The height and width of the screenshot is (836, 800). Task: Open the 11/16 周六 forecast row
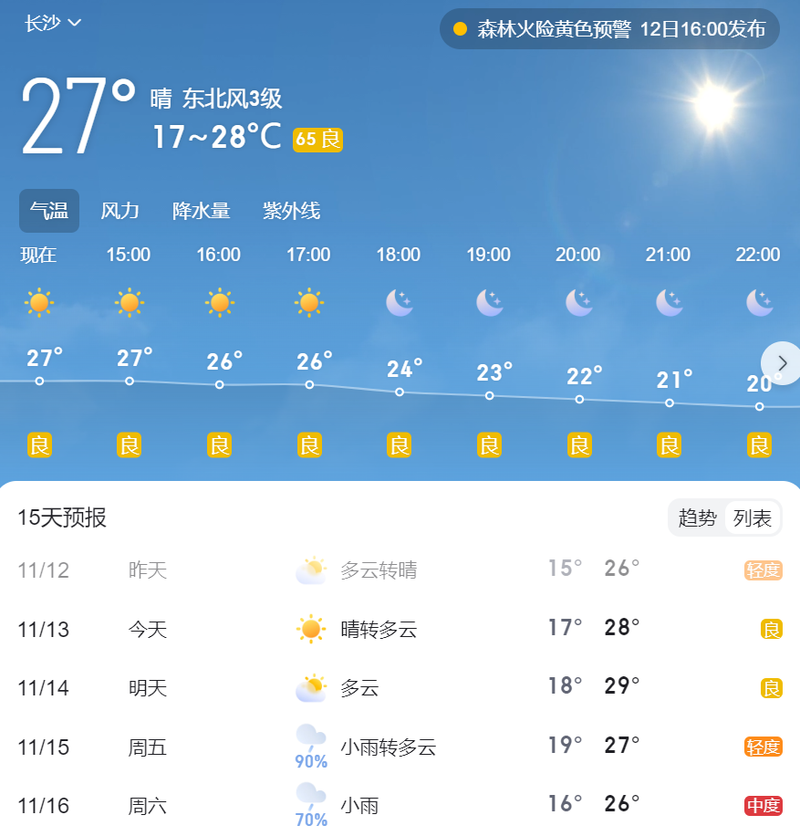[x=400, y=805]
